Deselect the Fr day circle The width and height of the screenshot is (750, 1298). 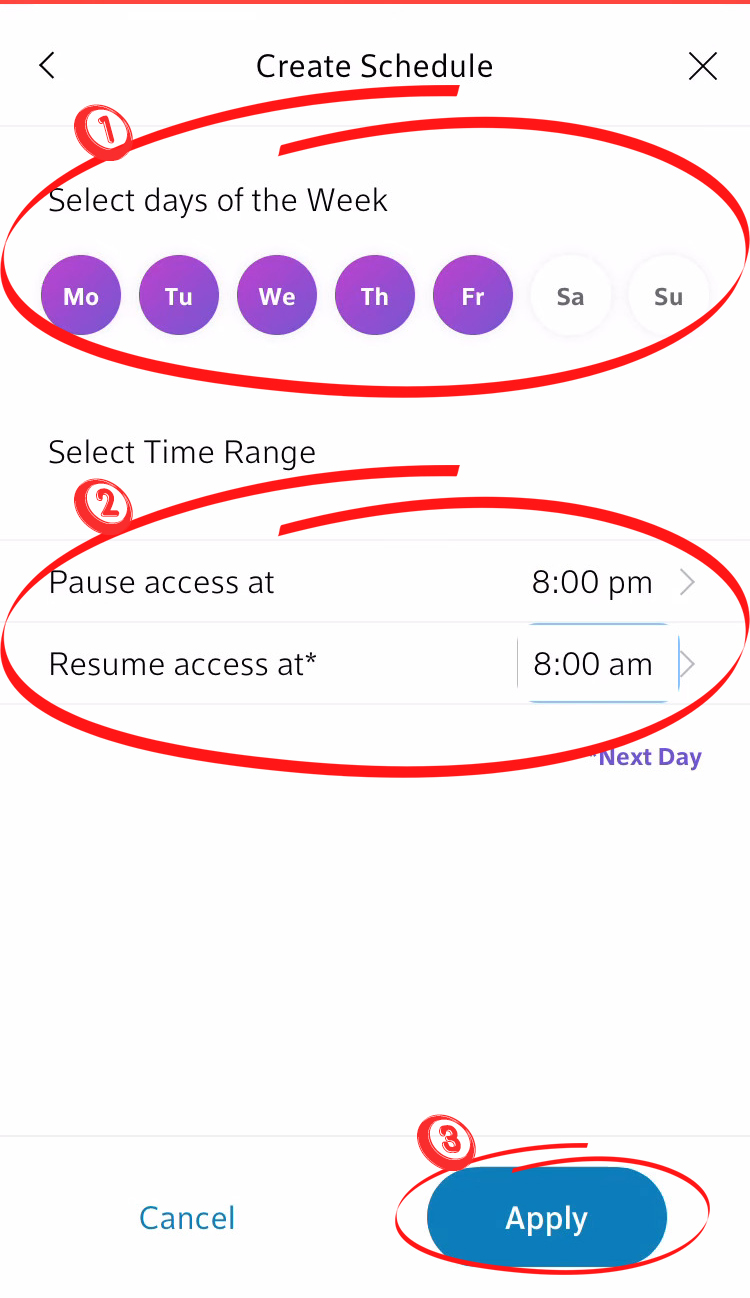[472, 295]
